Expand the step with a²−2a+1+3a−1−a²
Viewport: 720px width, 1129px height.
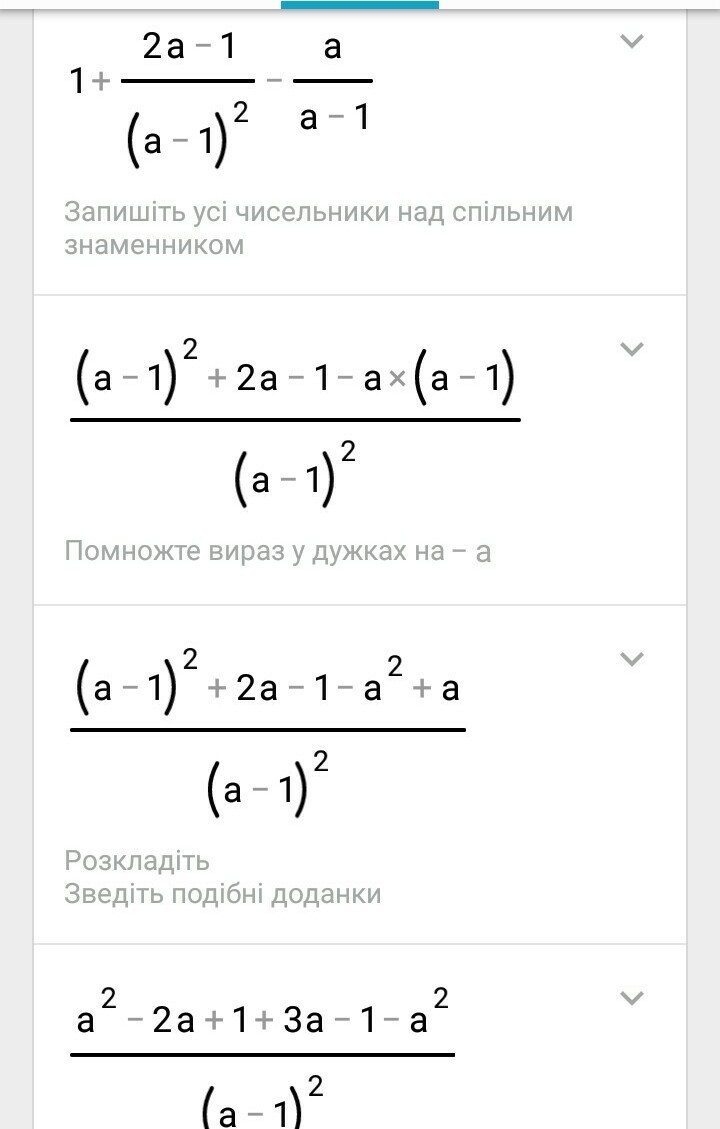click(631, 998)
